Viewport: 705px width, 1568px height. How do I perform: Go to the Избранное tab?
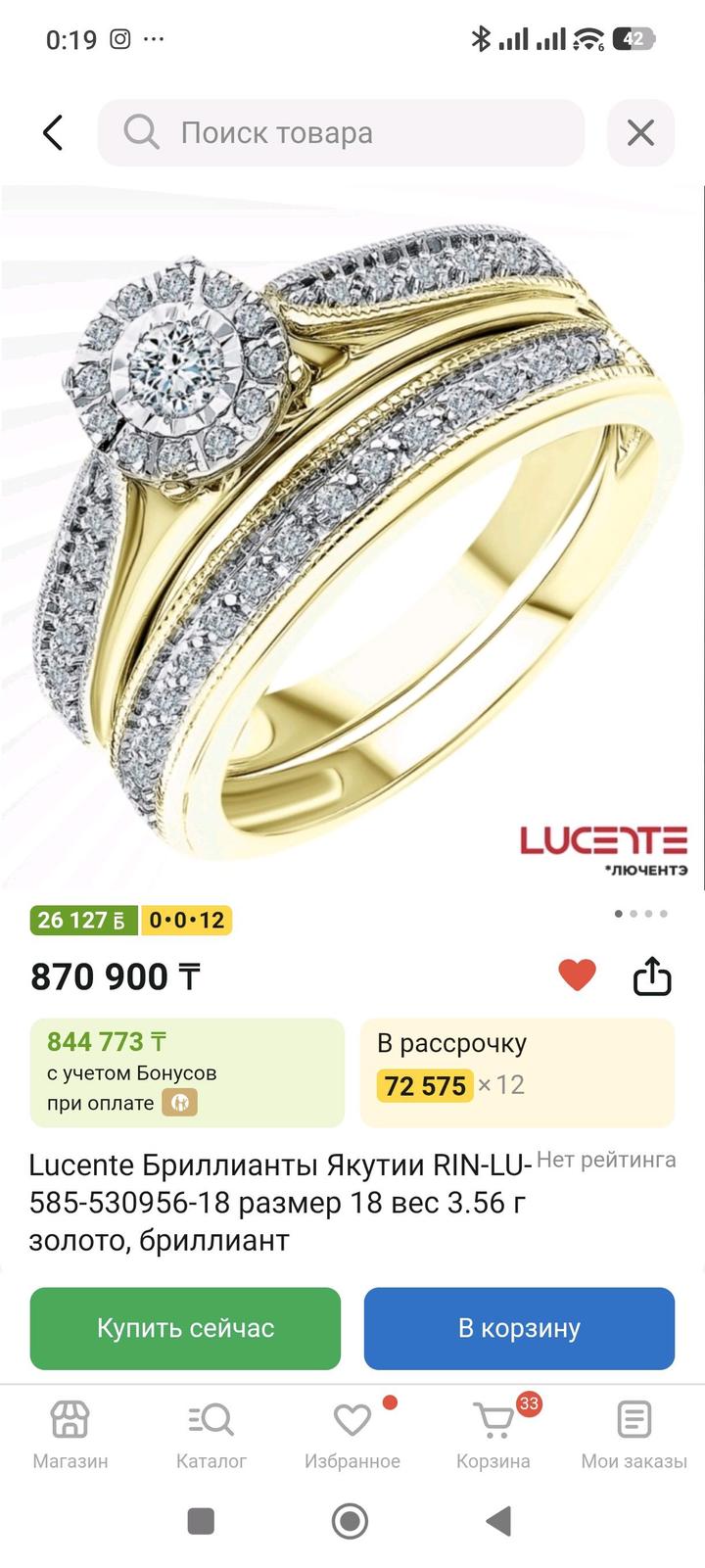[352, 1434]
